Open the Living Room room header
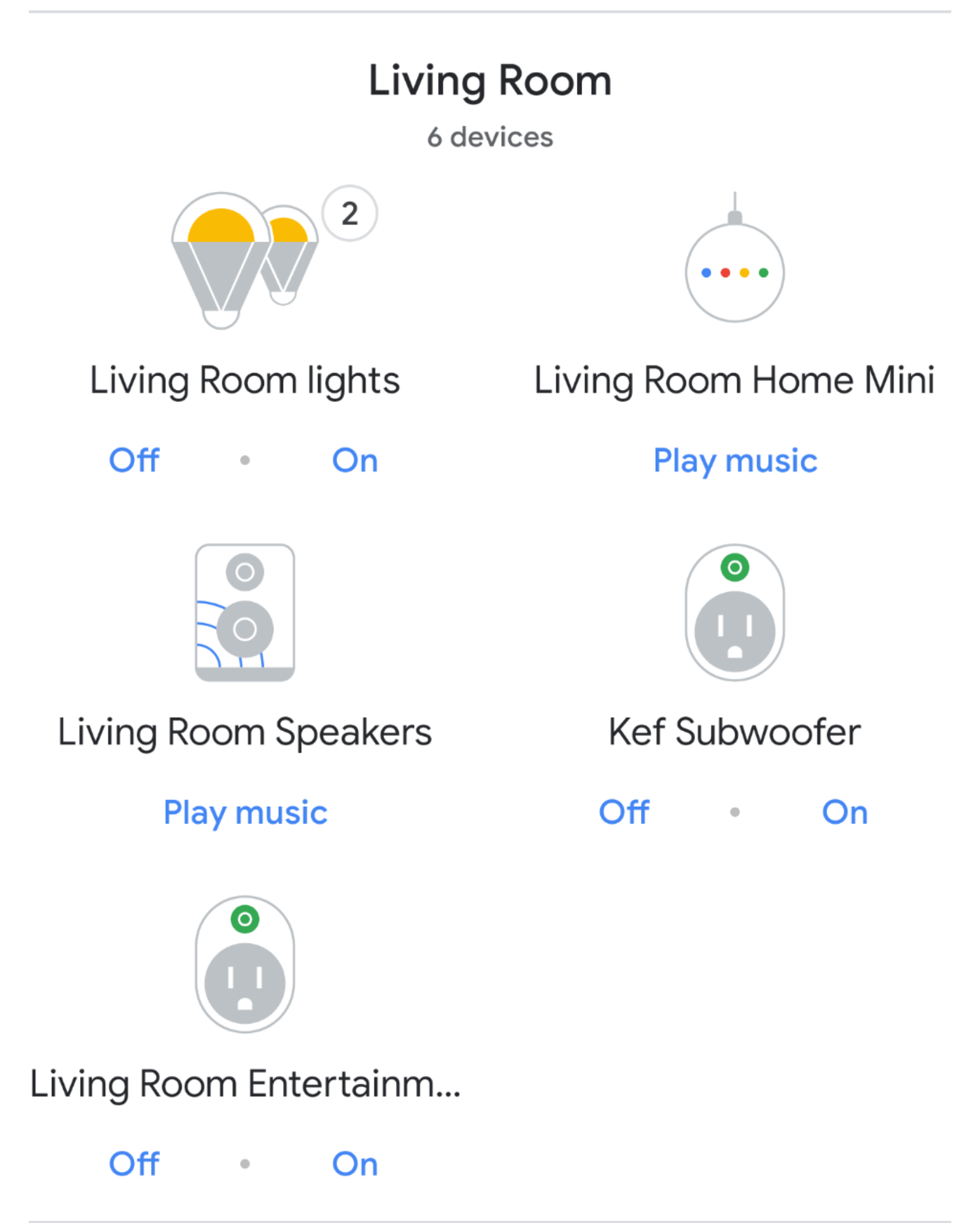 click(x=490, y=79)
